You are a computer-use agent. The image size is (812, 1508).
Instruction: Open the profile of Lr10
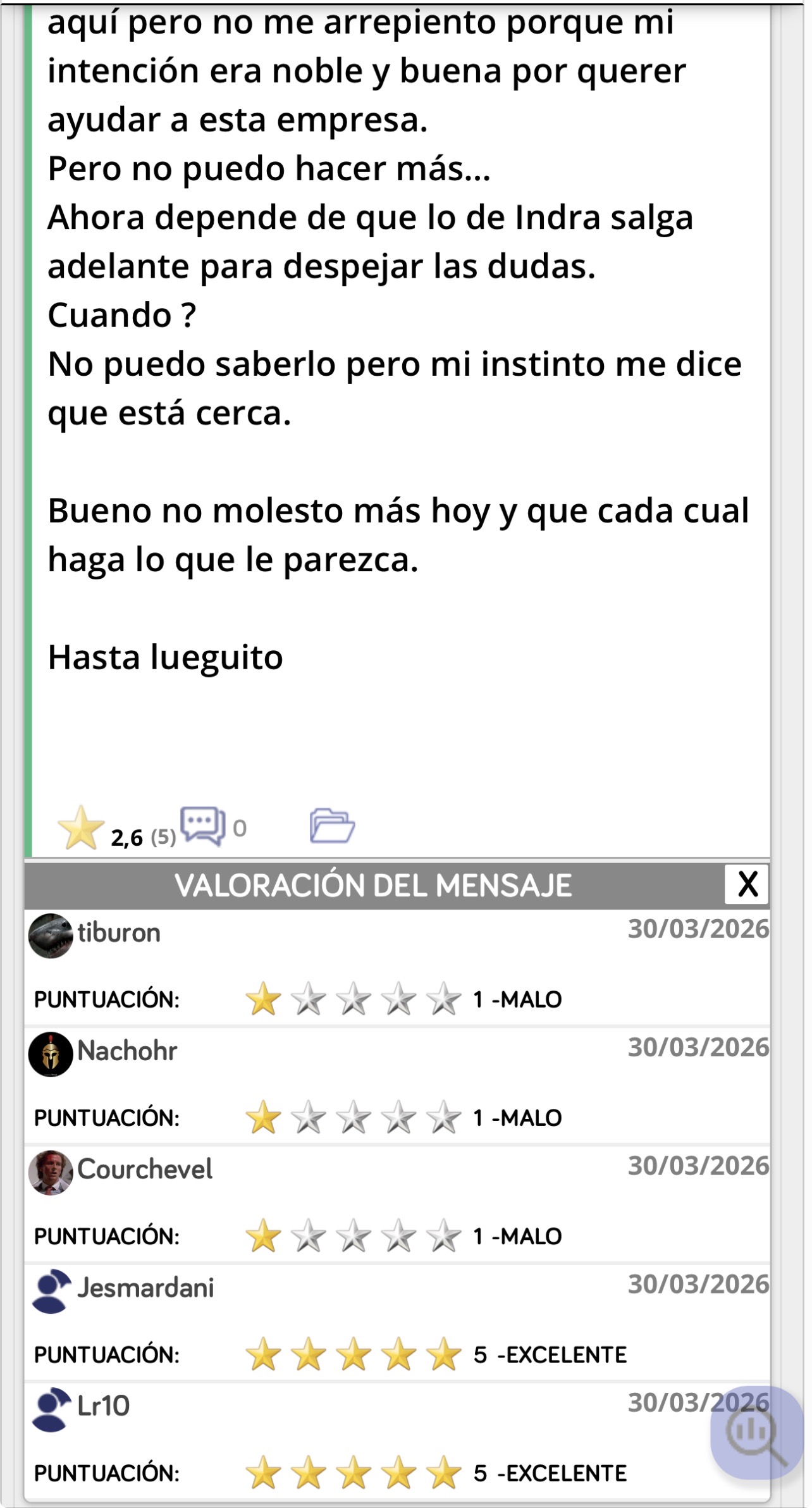click(x=103, y=1406)
